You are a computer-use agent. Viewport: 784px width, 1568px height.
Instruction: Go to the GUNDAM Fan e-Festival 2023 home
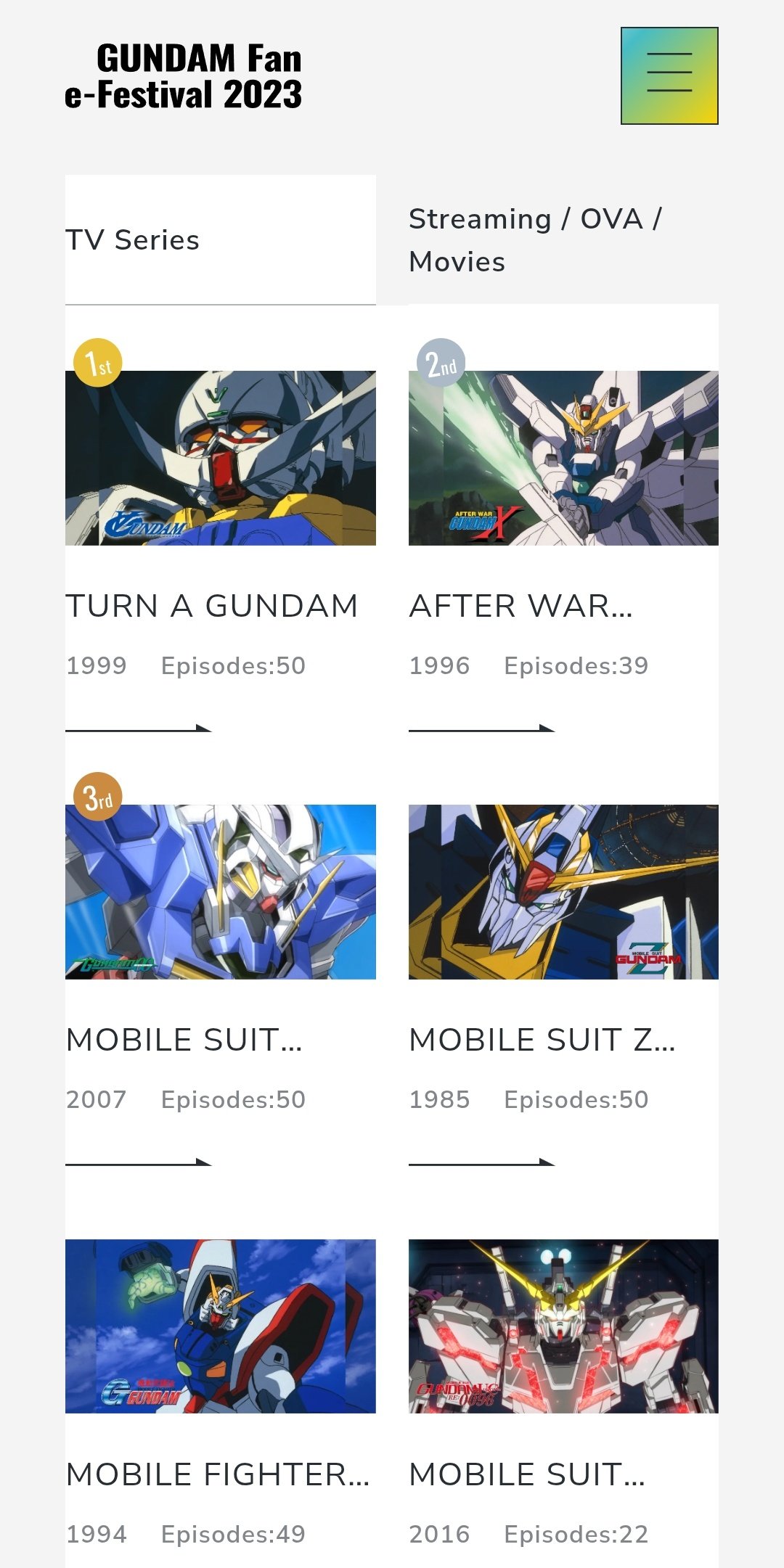(184, 76)
